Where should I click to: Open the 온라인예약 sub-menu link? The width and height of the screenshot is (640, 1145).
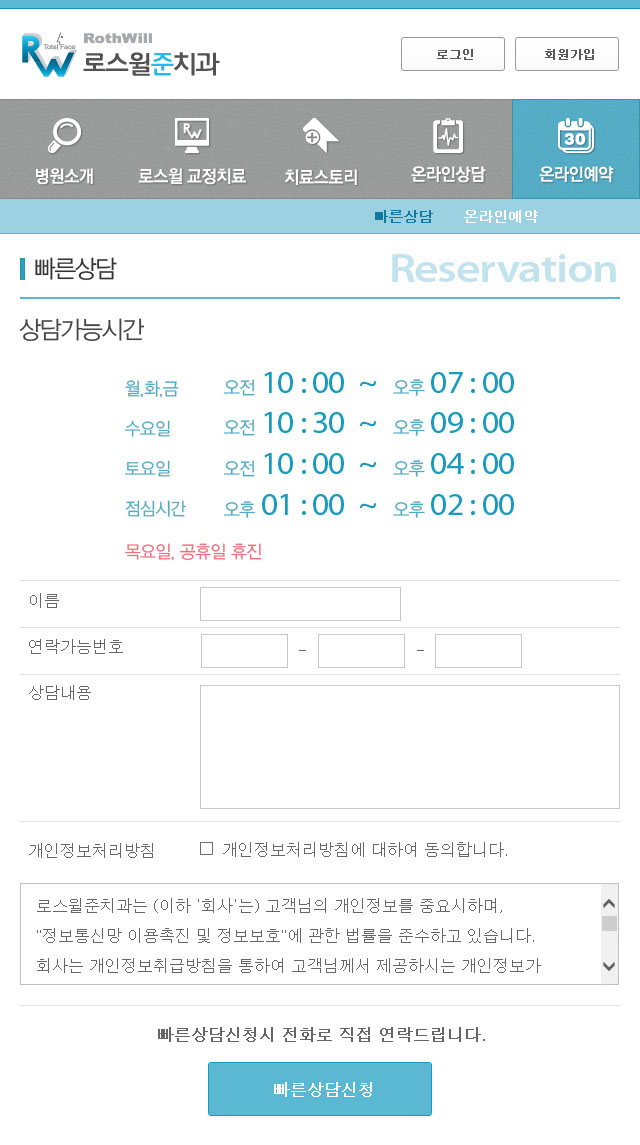click(x=501, y=216)
